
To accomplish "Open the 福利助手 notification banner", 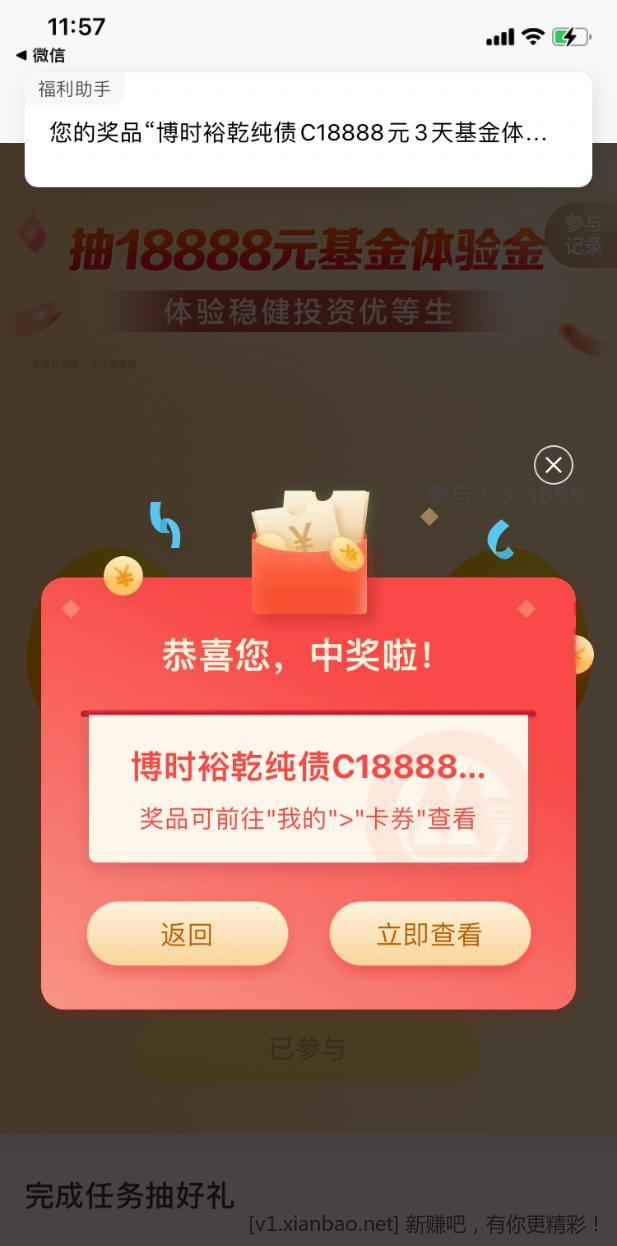I will [308, 130].
